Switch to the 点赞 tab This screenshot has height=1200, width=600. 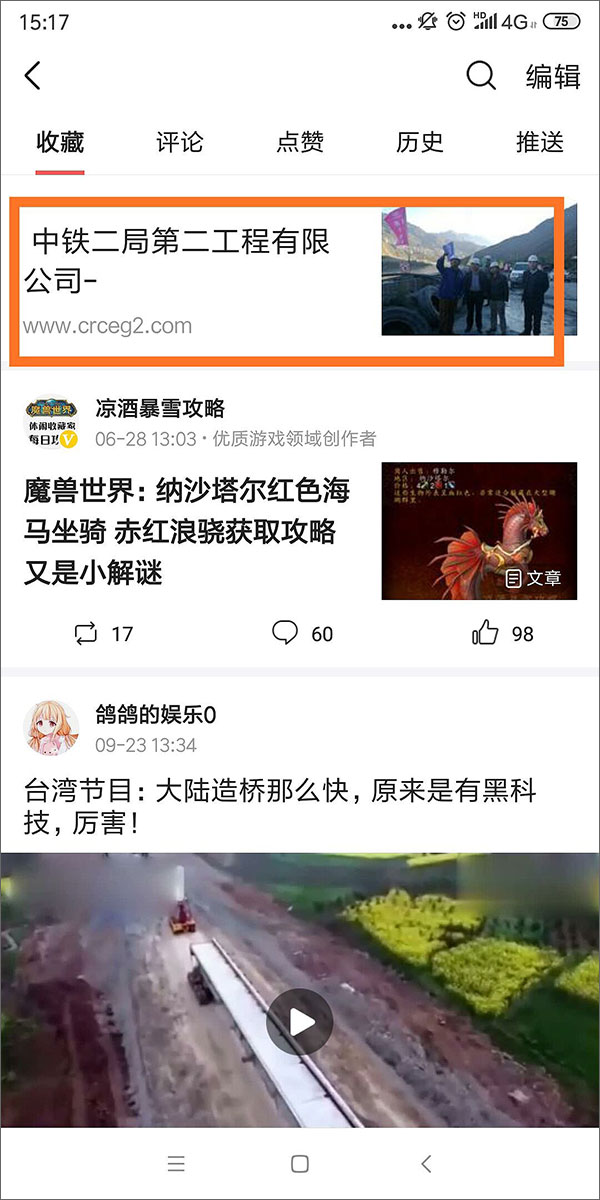pyautogui.click(x=300, y=142)
